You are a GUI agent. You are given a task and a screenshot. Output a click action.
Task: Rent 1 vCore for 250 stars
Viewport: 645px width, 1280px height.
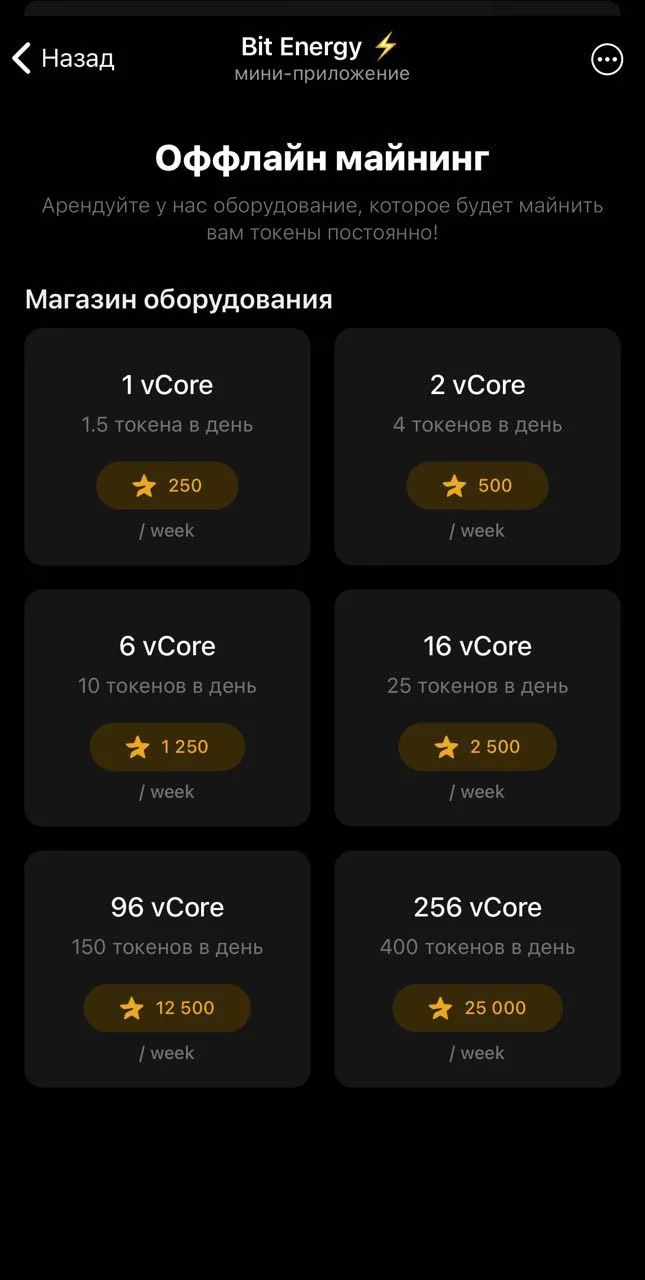coord(167,486)
